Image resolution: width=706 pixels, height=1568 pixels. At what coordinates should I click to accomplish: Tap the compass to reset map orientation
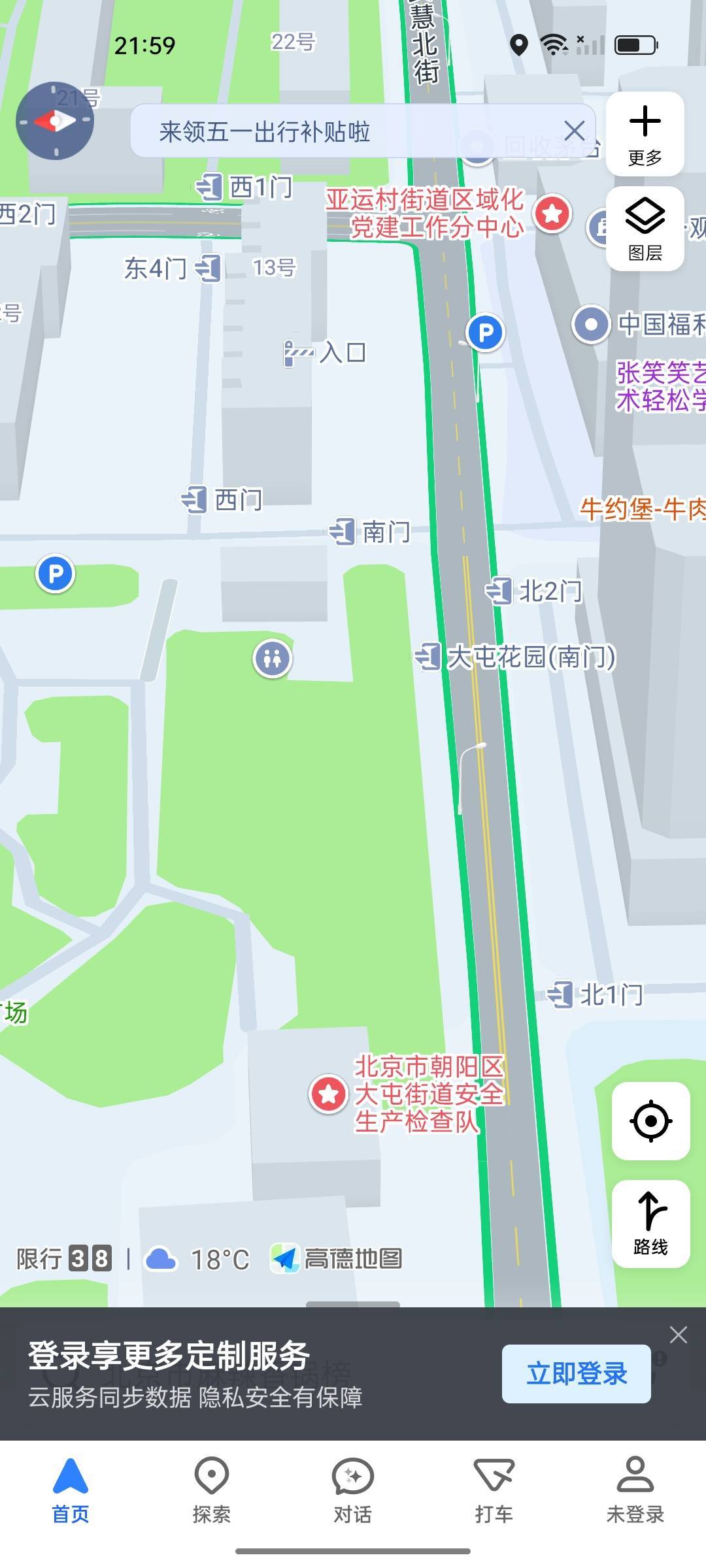(x=55, y=121)
